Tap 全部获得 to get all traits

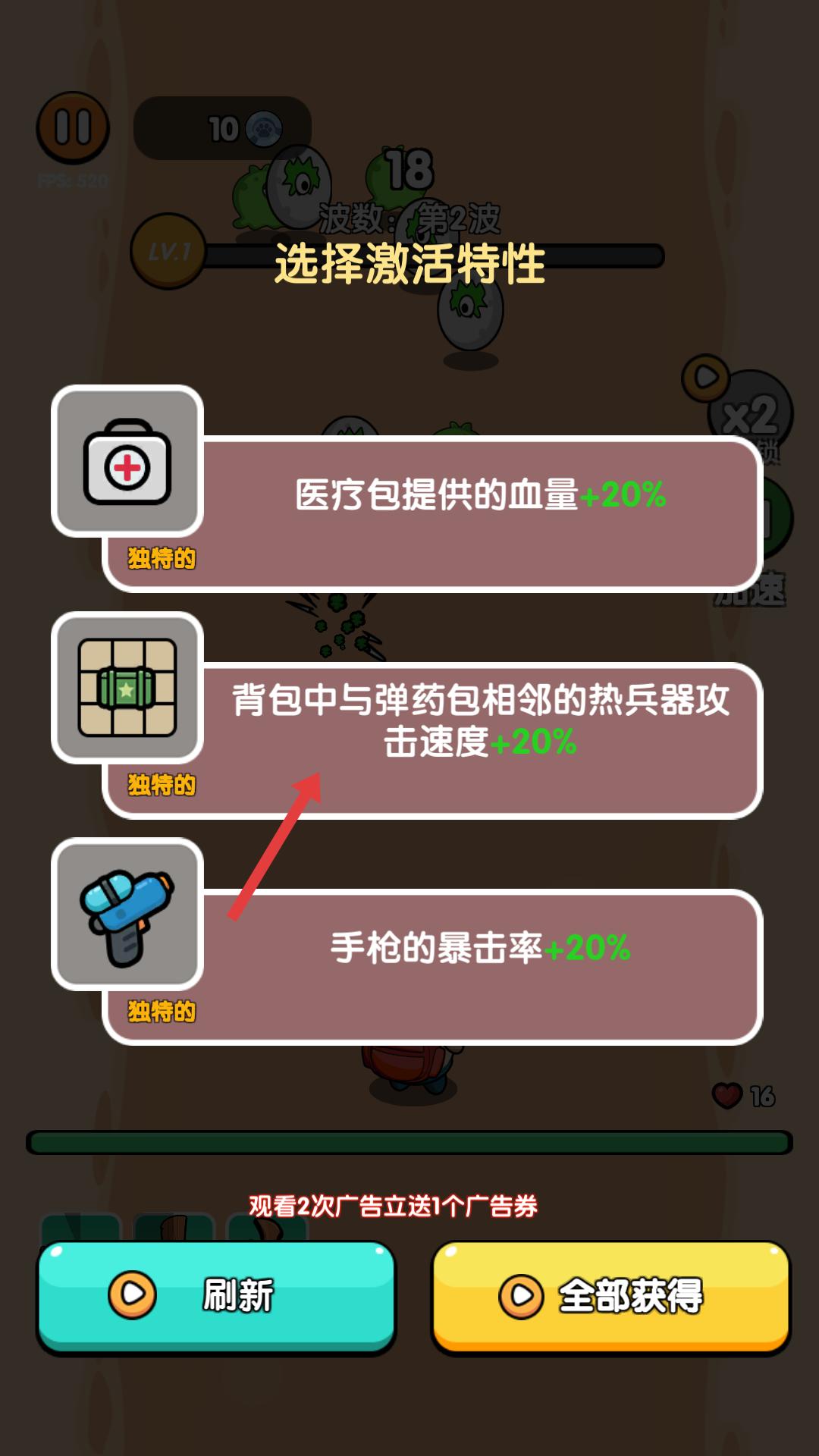point(610,1297)
